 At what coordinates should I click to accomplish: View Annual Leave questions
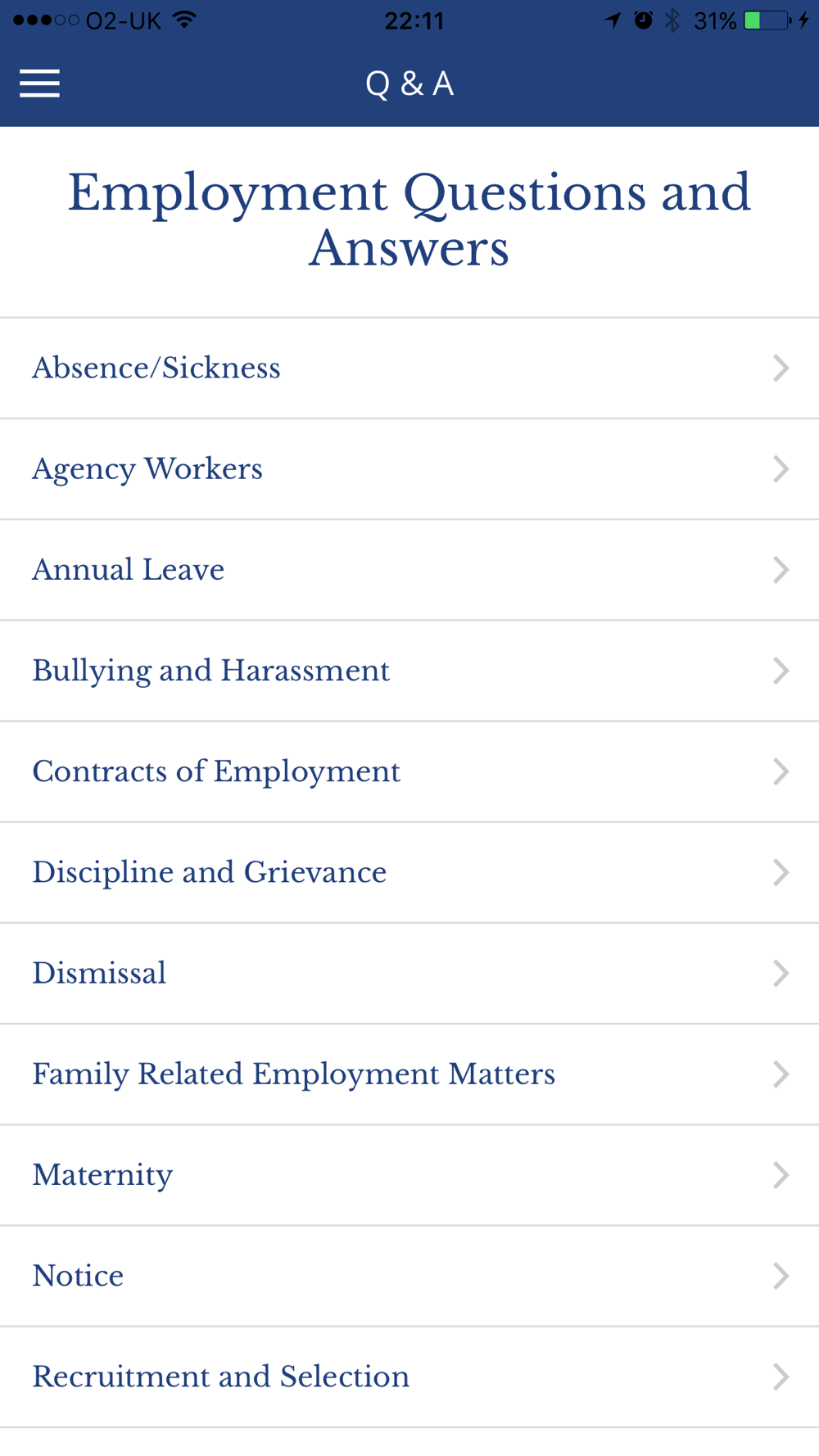(409, 570)
